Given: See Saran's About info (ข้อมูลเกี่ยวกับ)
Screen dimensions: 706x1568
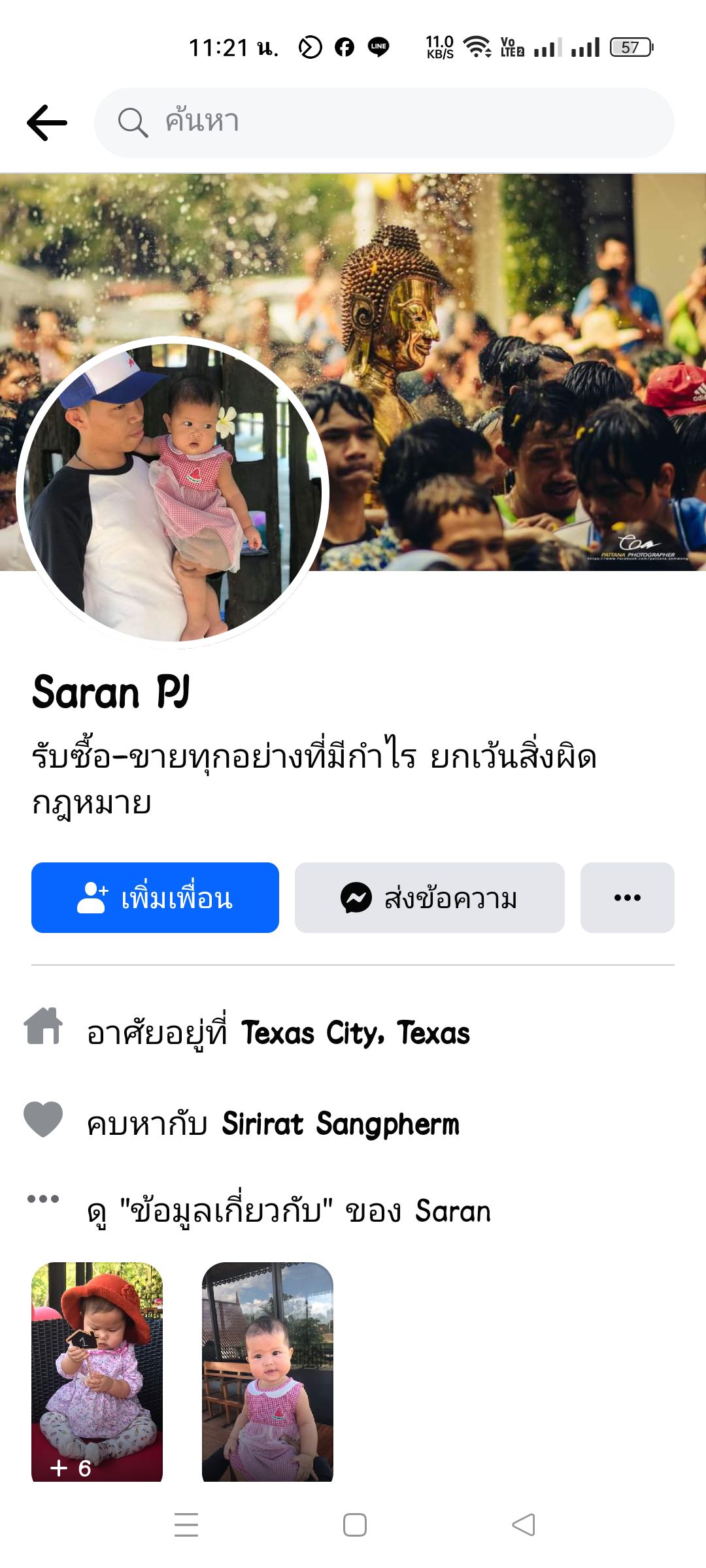Looking at the screenshot, I should [288, 1211].
